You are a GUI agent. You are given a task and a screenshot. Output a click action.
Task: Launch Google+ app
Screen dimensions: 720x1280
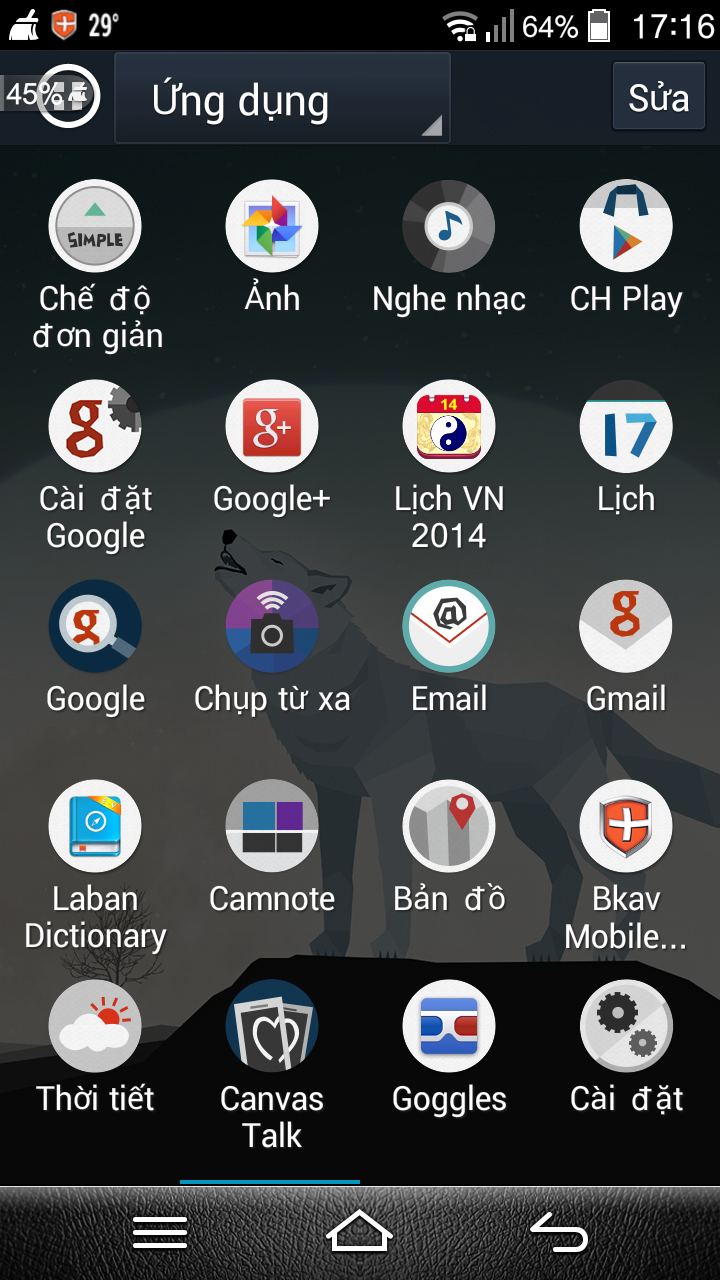[272, 426]
